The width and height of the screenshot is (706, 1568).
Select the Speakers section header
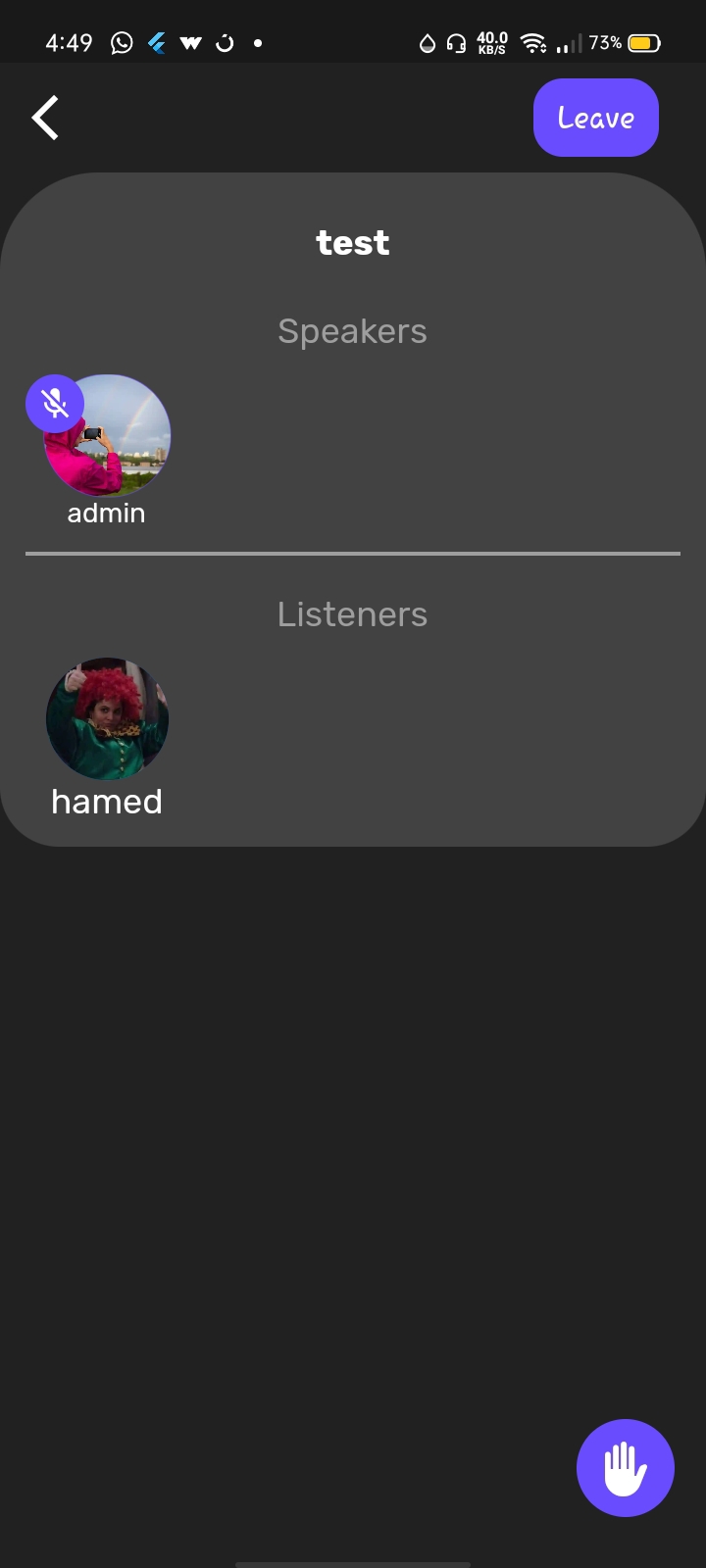[x=352, y=330]
